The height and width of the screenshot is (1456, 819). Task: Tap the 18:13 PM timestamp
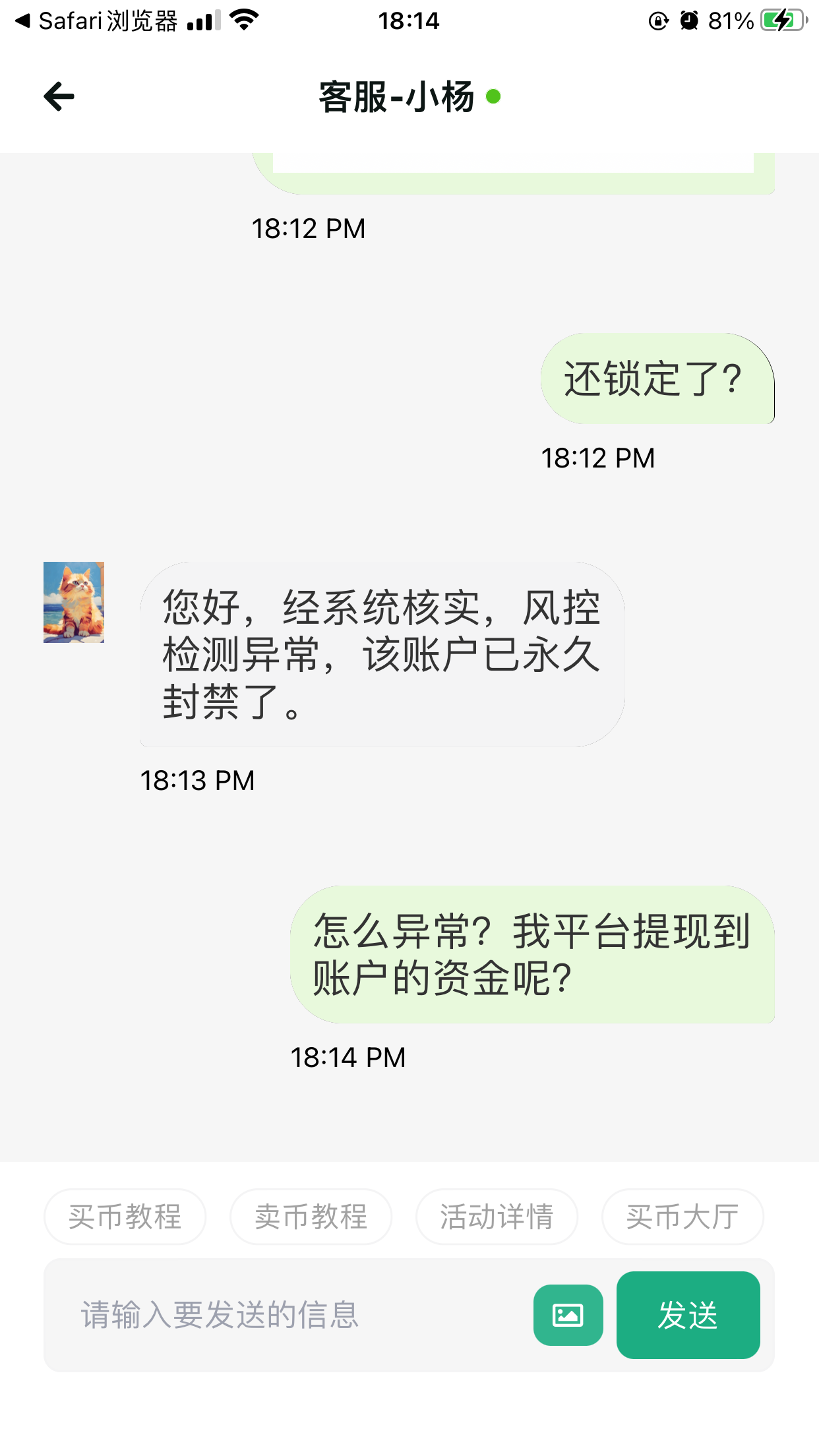pos(197,779)
